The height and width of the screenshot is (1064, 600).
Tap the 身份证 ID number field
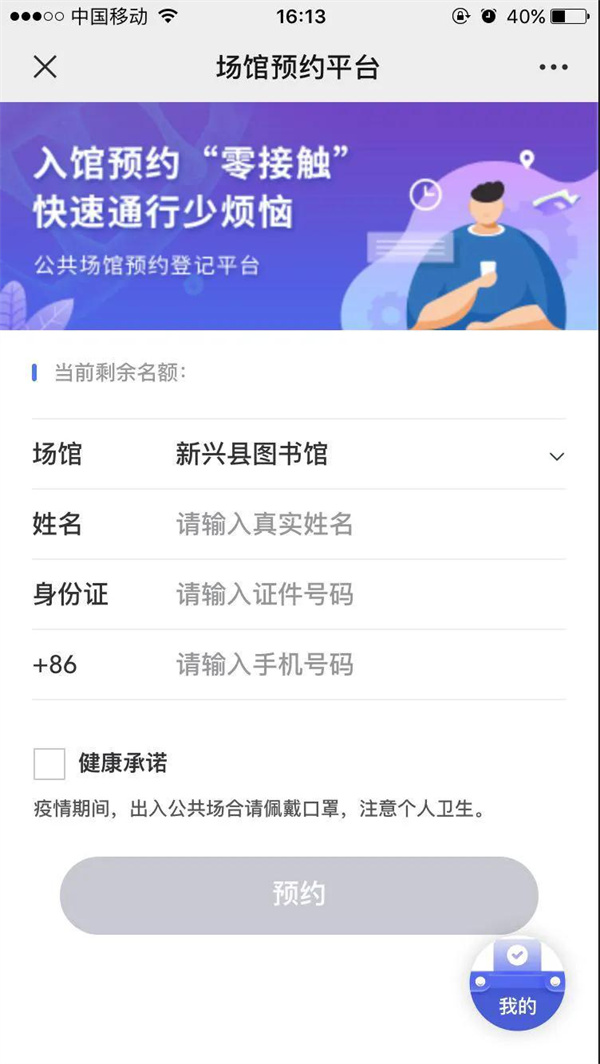point(360,595)
